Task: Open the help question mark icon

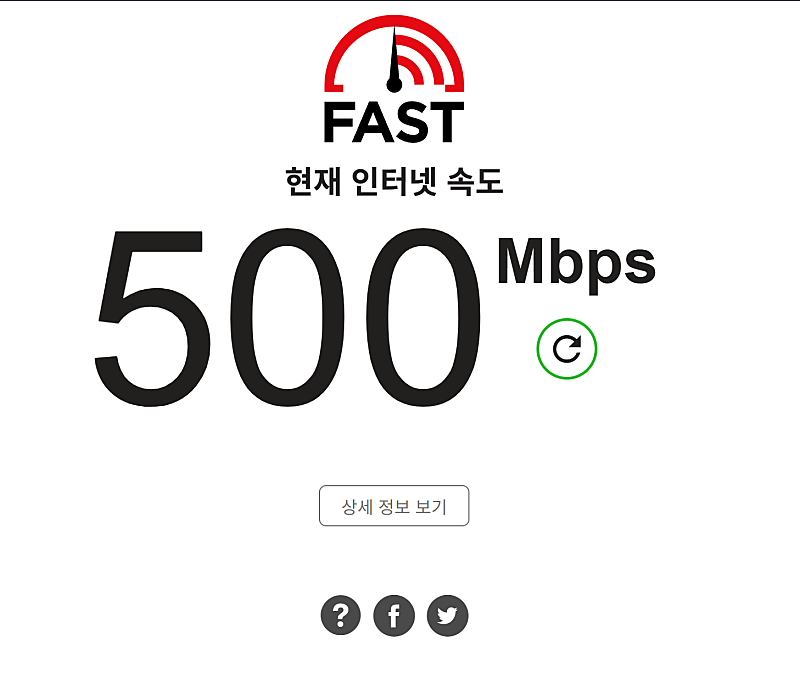Action: (x=341, y=615)
